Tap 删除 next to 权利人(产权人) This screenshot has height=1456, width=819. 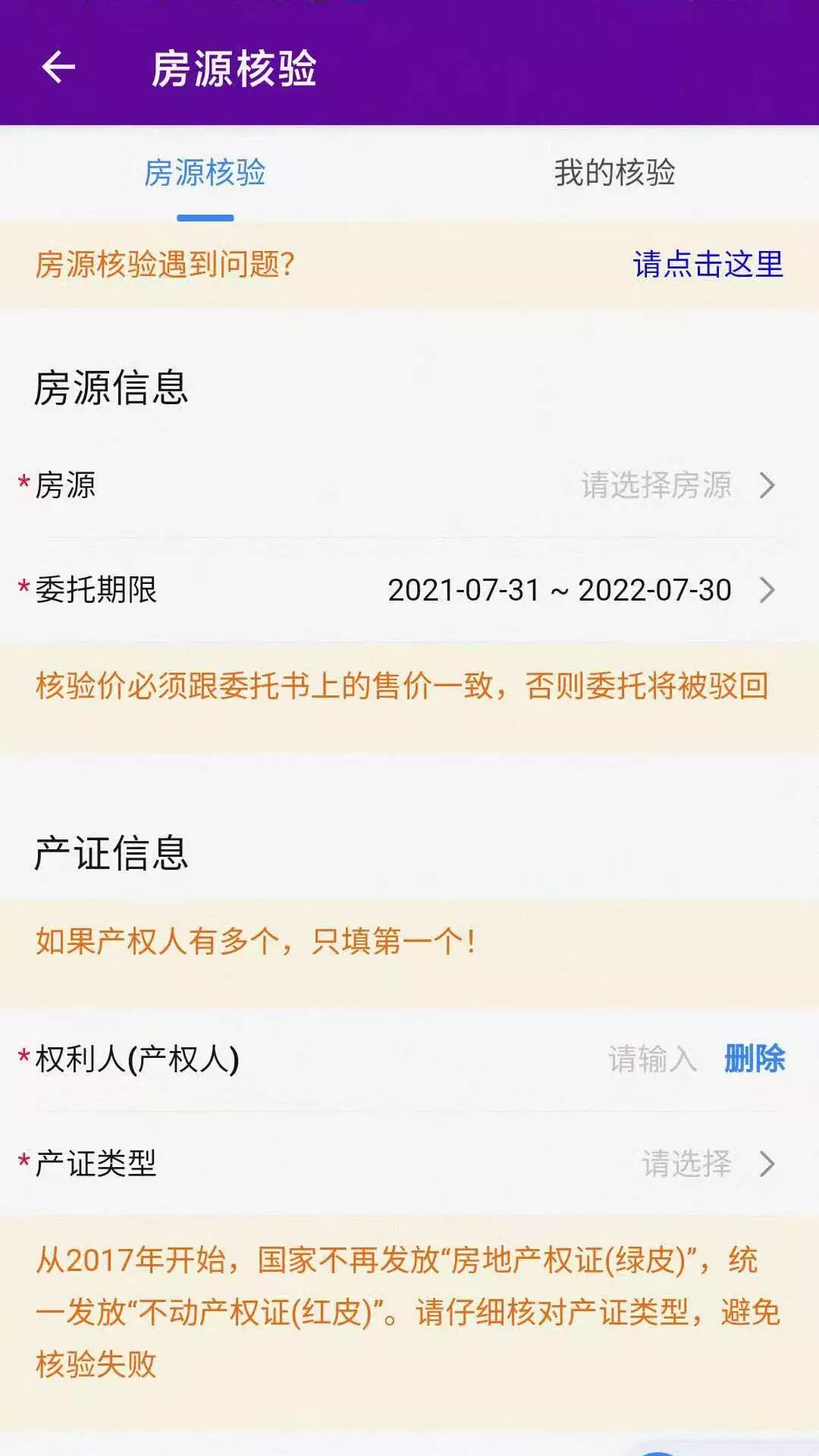pyautogui.click(x=755, y=1059)
